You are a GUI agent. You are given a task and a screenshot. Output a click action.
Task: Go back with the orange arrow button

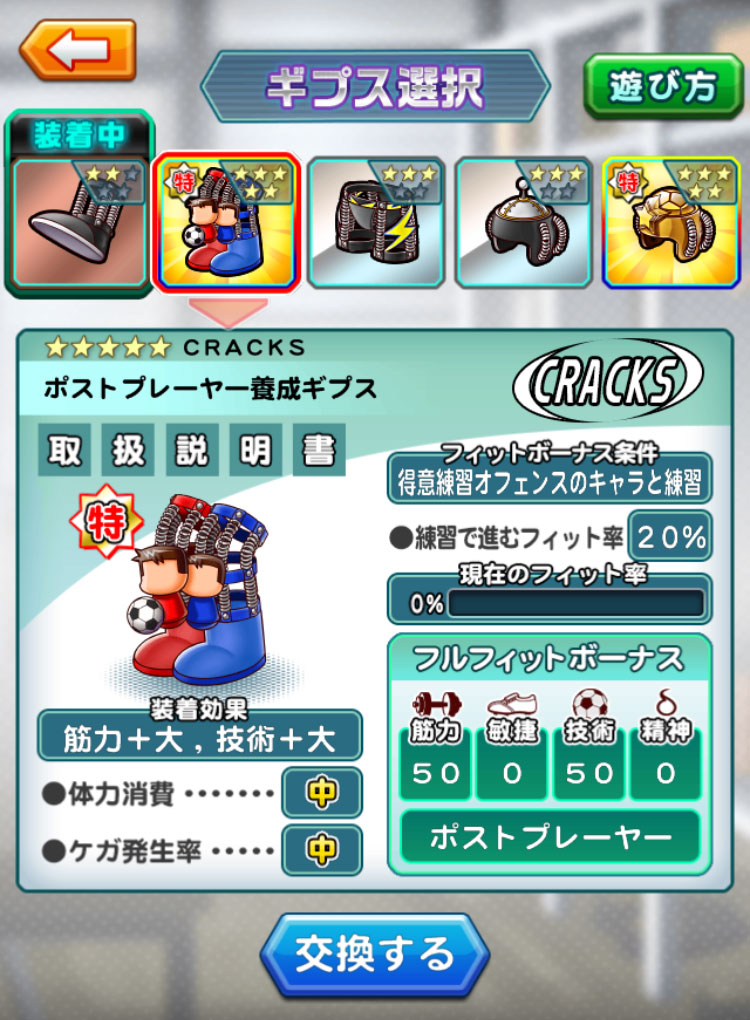[77, 49]
